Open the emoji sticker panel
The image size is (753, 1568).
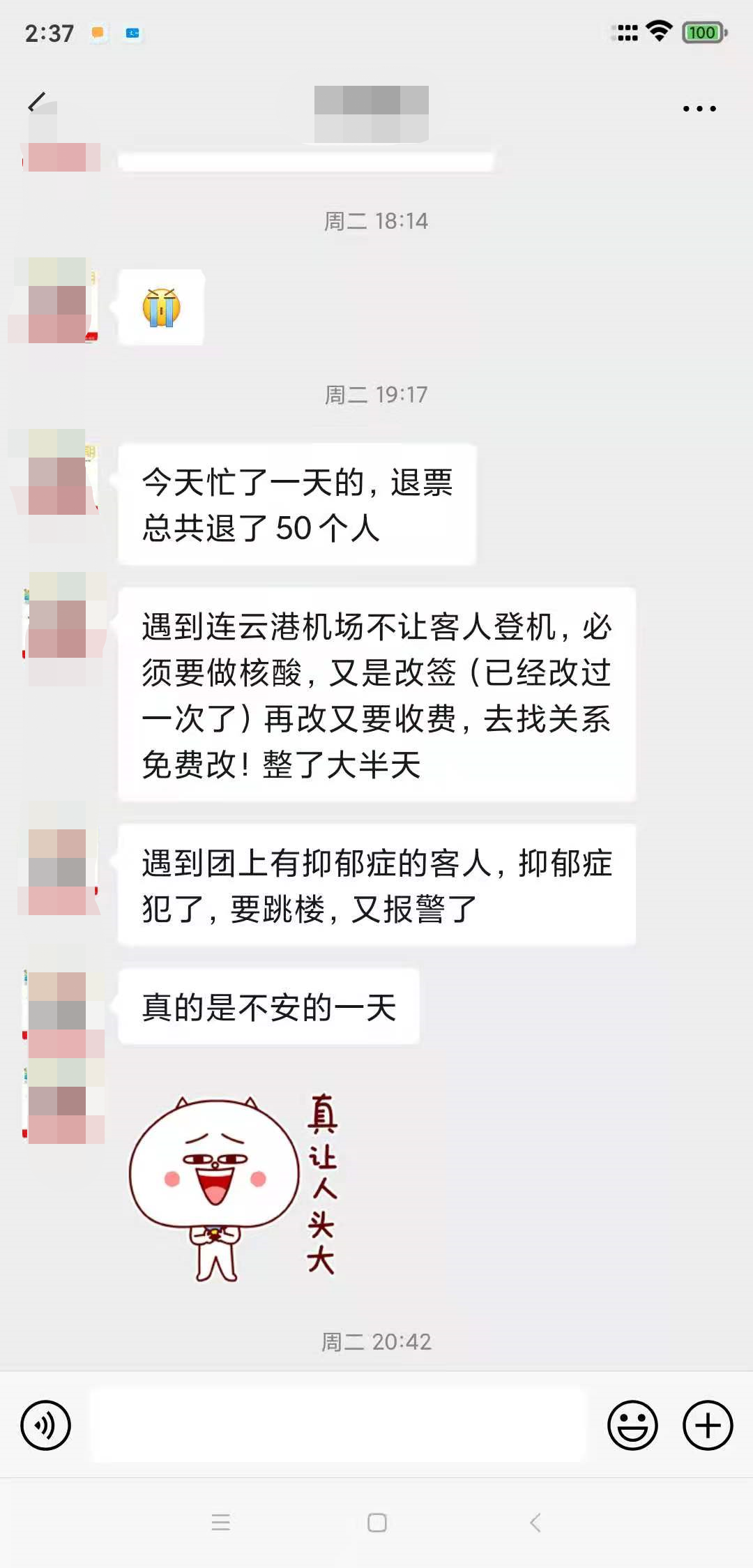632,1425
